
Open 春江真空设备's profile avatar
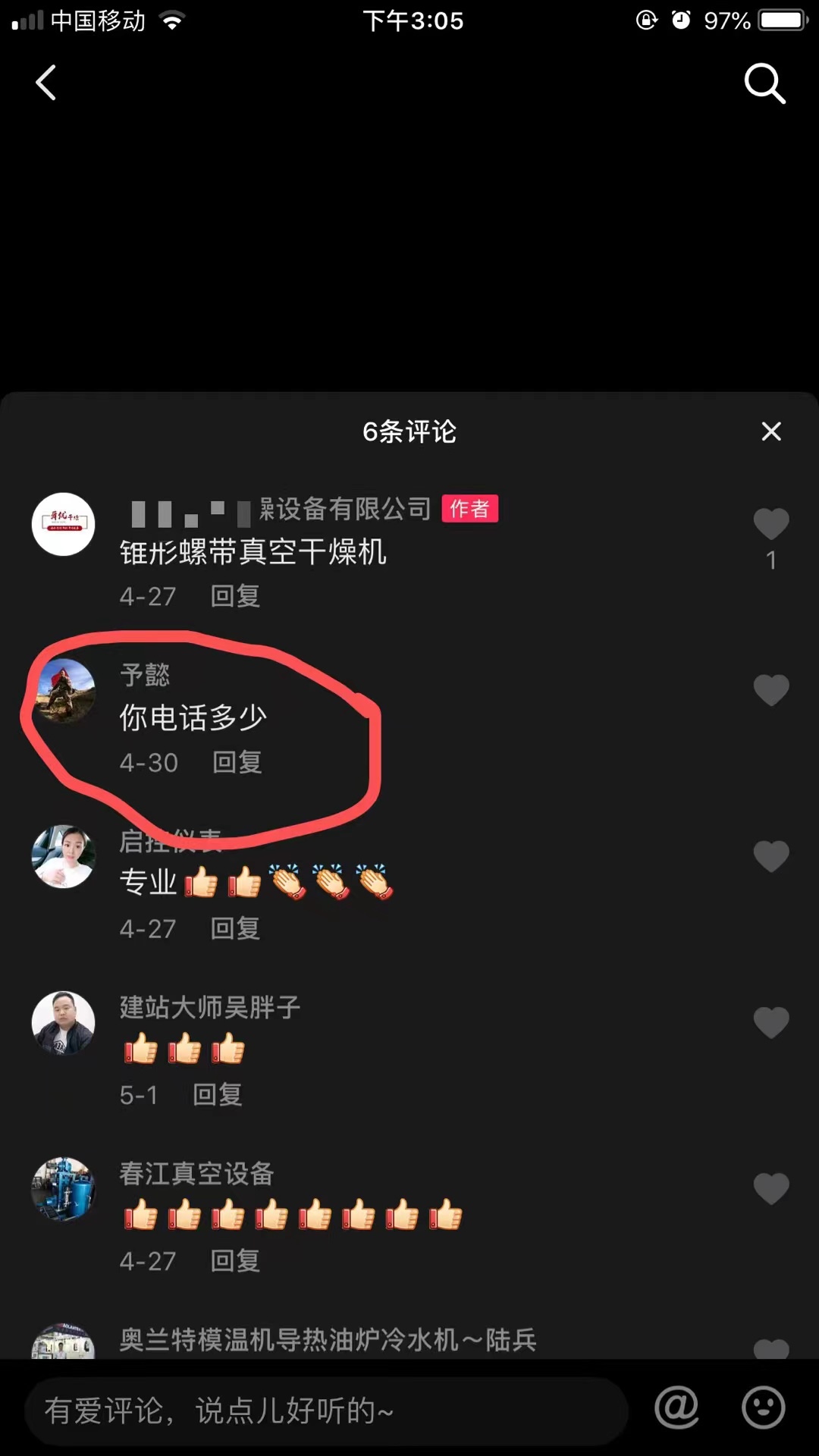pos(64,1188)
